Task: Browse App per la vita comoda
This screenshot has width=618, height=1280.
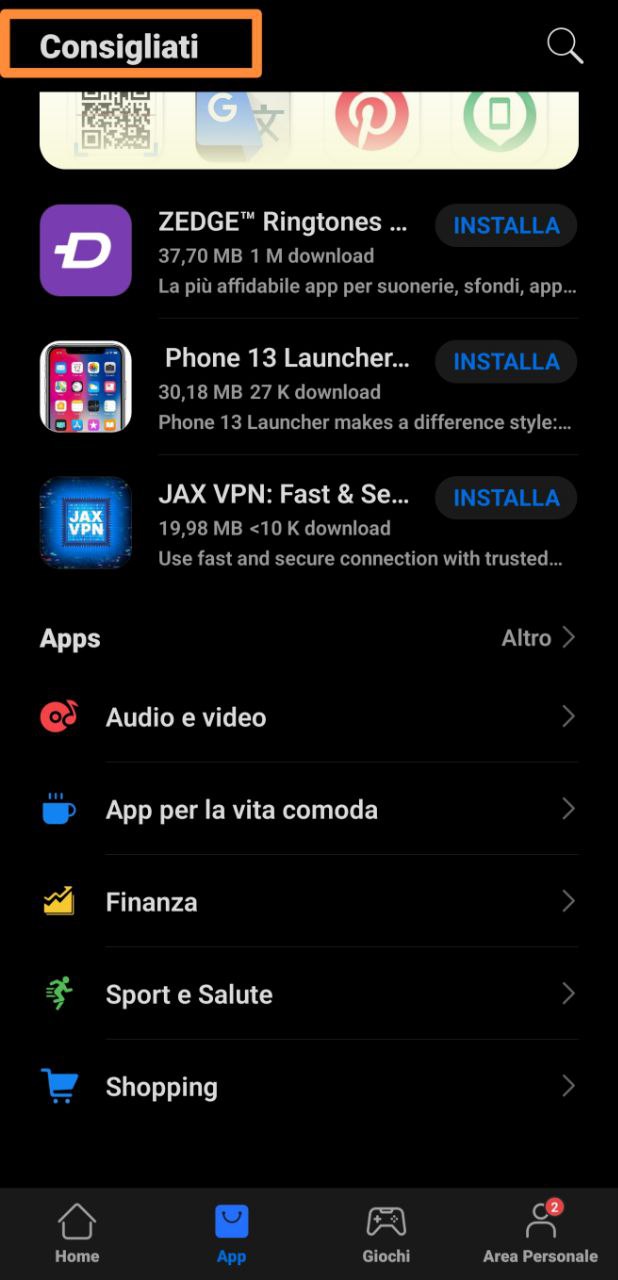Action: click(308, 809)
